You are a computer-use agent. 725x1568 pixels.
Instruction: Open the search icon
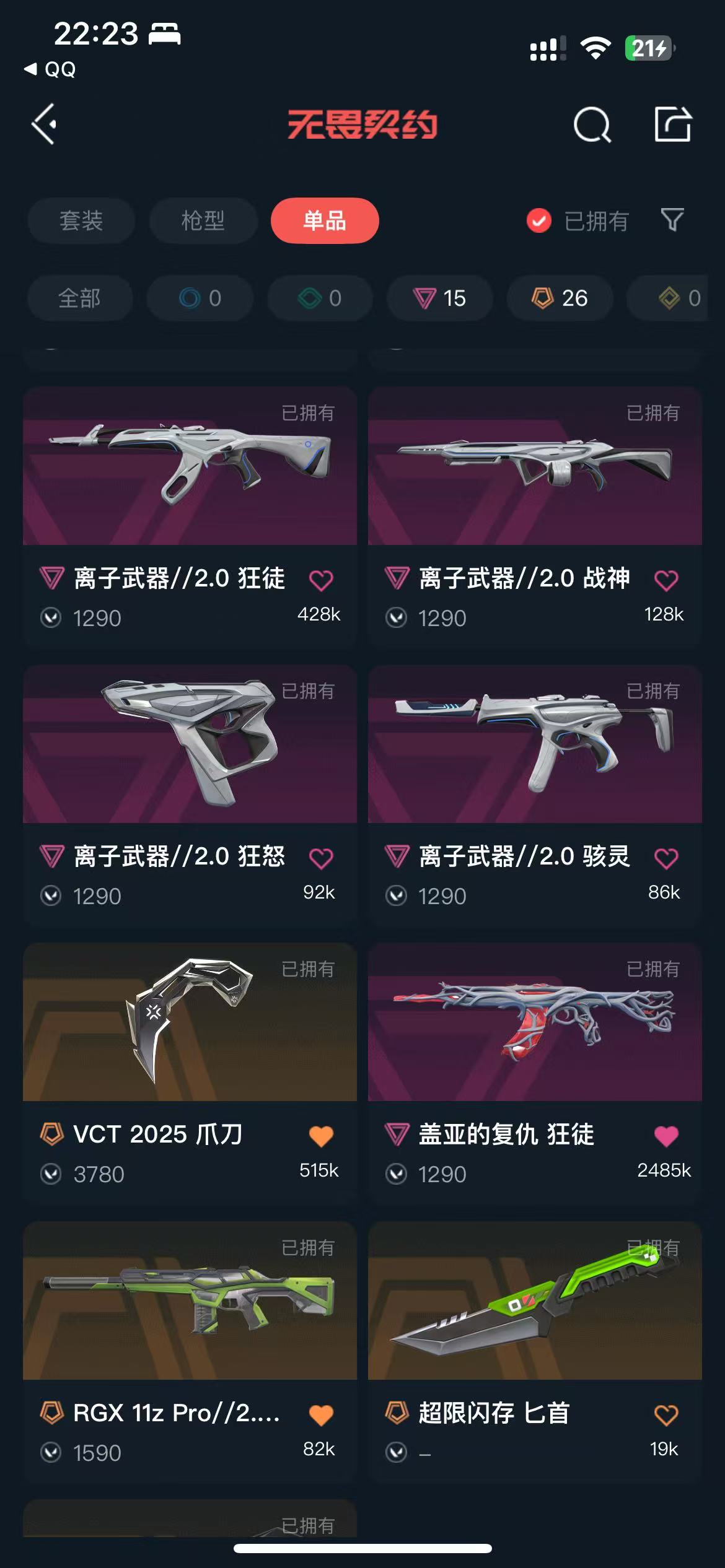point(592,124)
